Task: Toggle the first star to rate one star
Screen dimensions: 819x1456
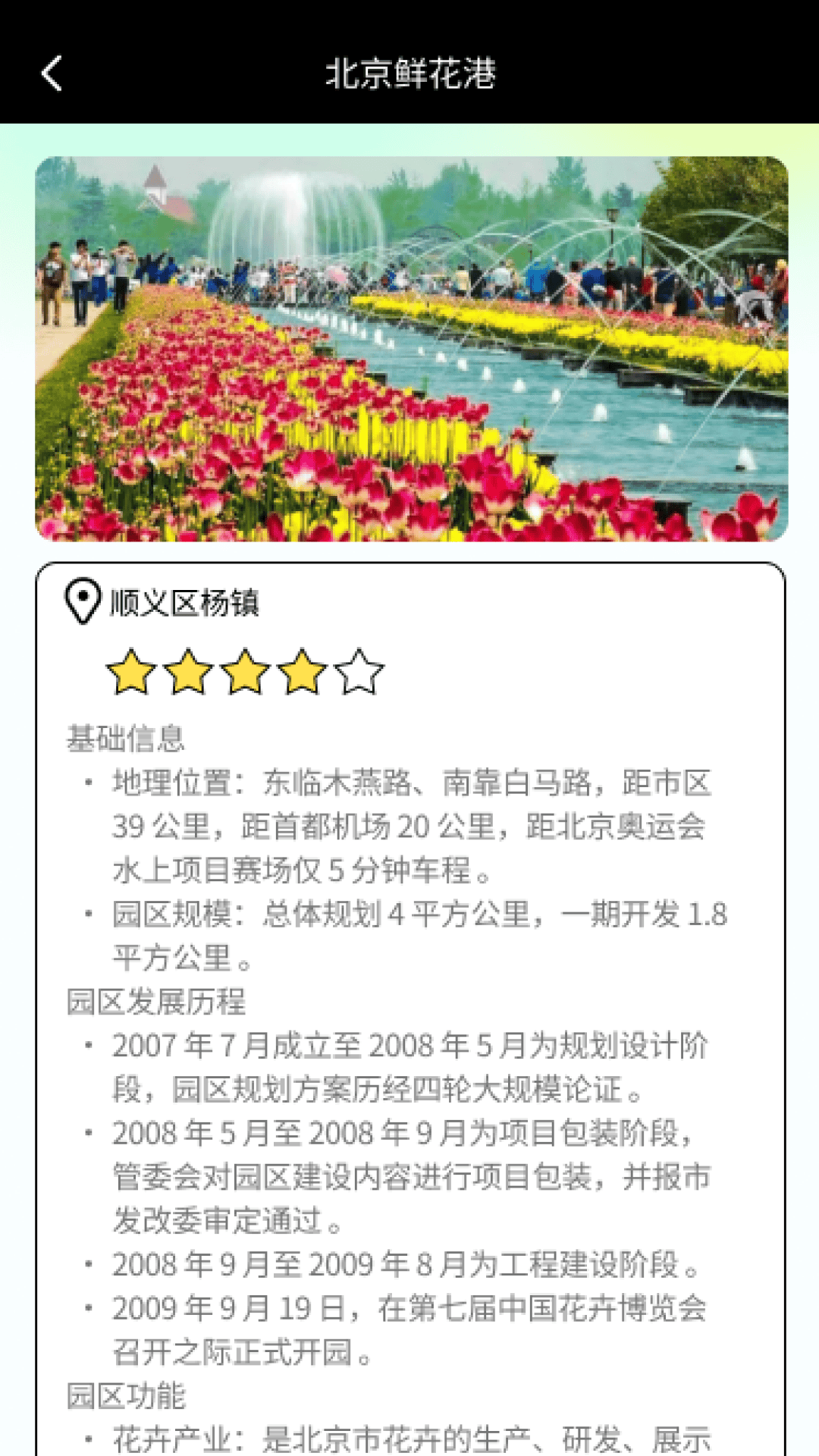Action: (x=130, y=672)
